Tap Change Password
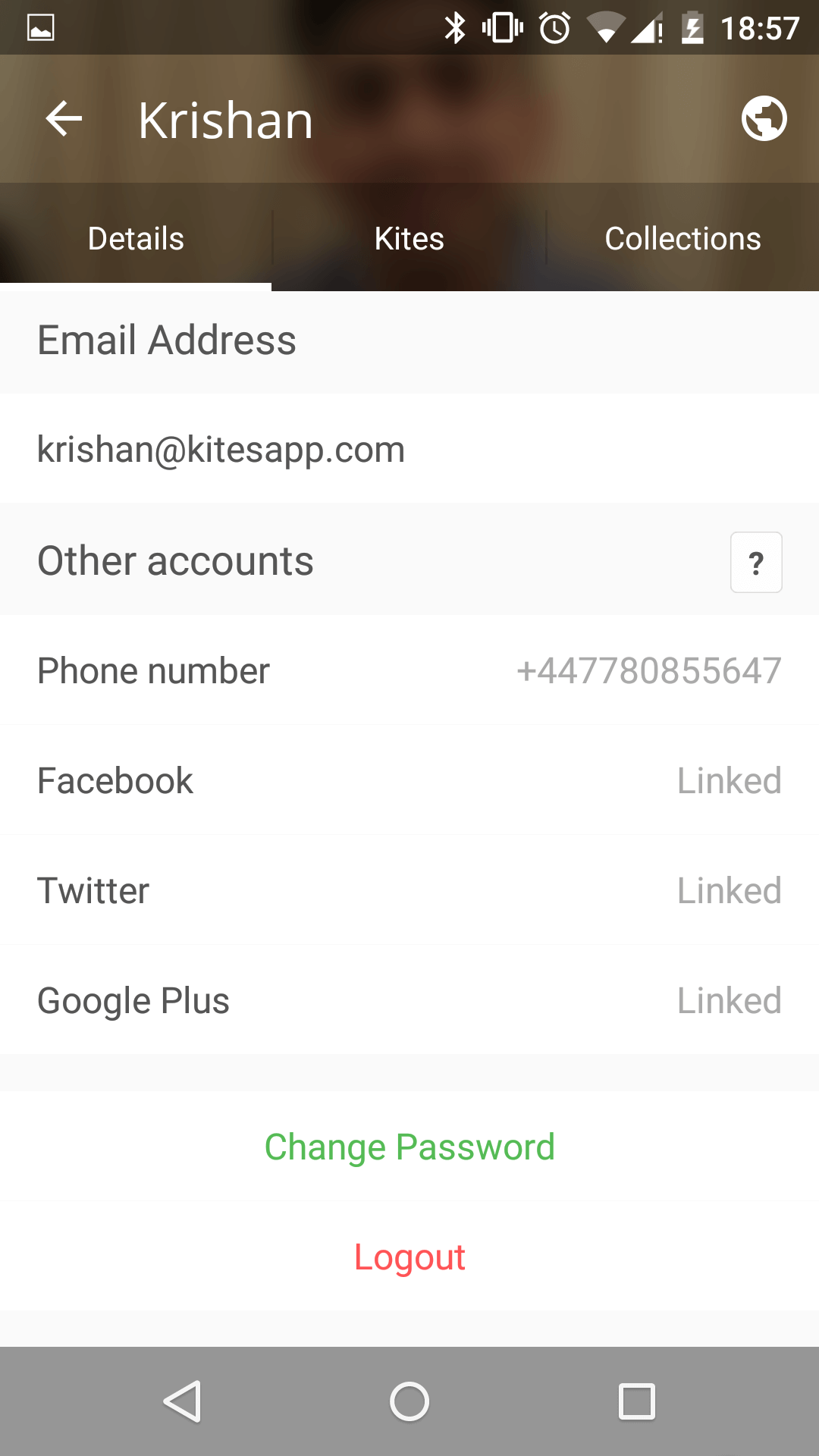Viewport: 819px width, 1456px height. click(x=409, y=1147)
